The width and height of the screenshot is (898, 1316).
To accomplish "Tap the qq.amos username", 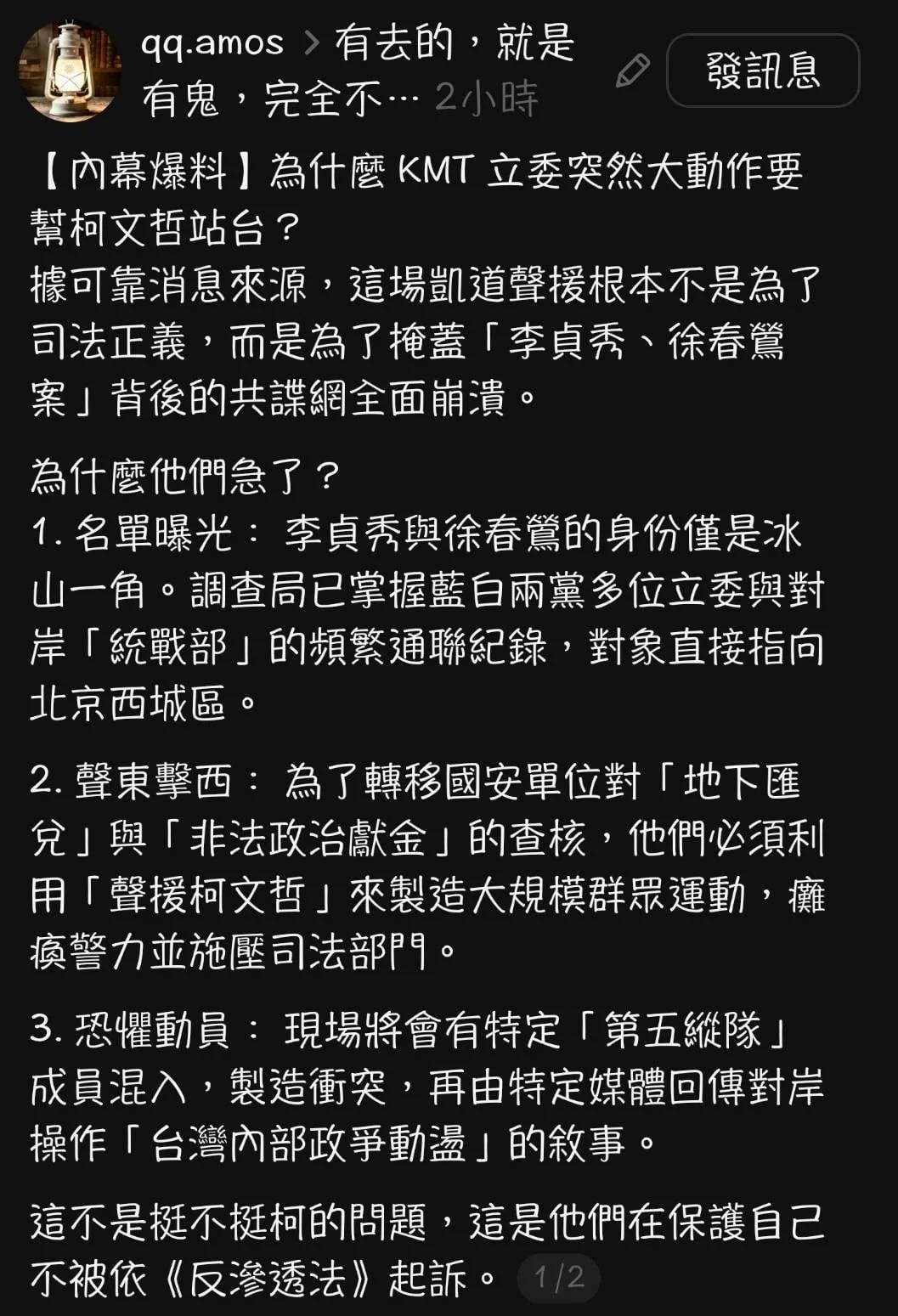I will coord(212,42).
